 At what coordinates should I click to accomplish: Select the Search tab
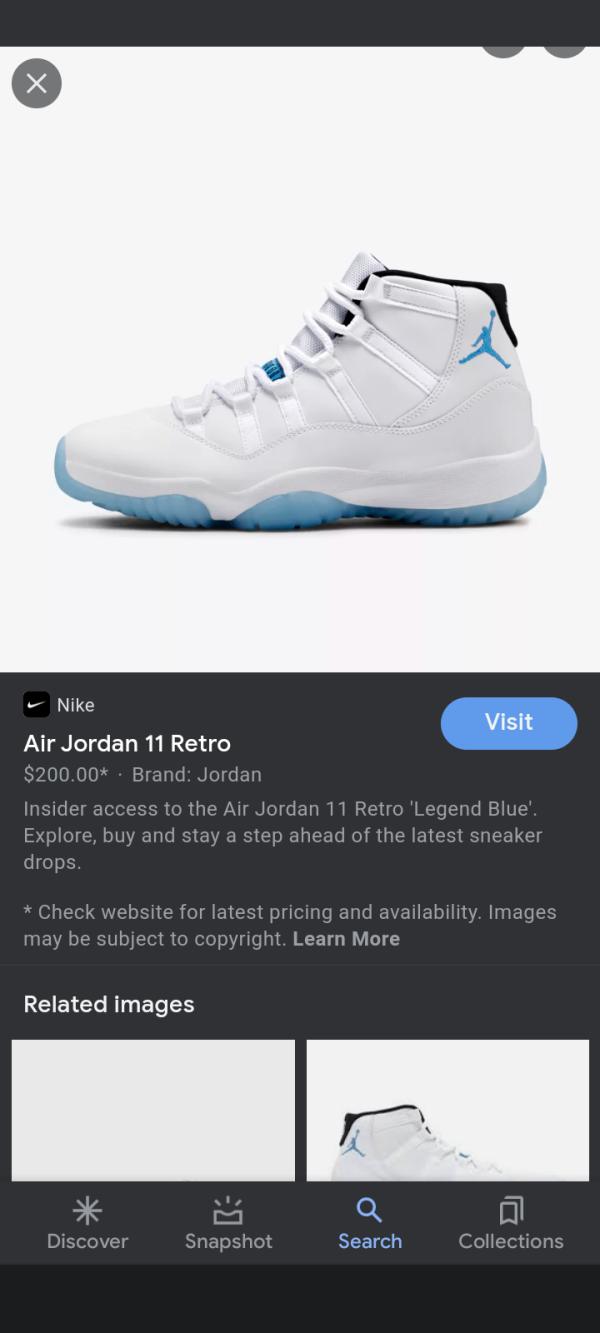tap(370, 1224)
